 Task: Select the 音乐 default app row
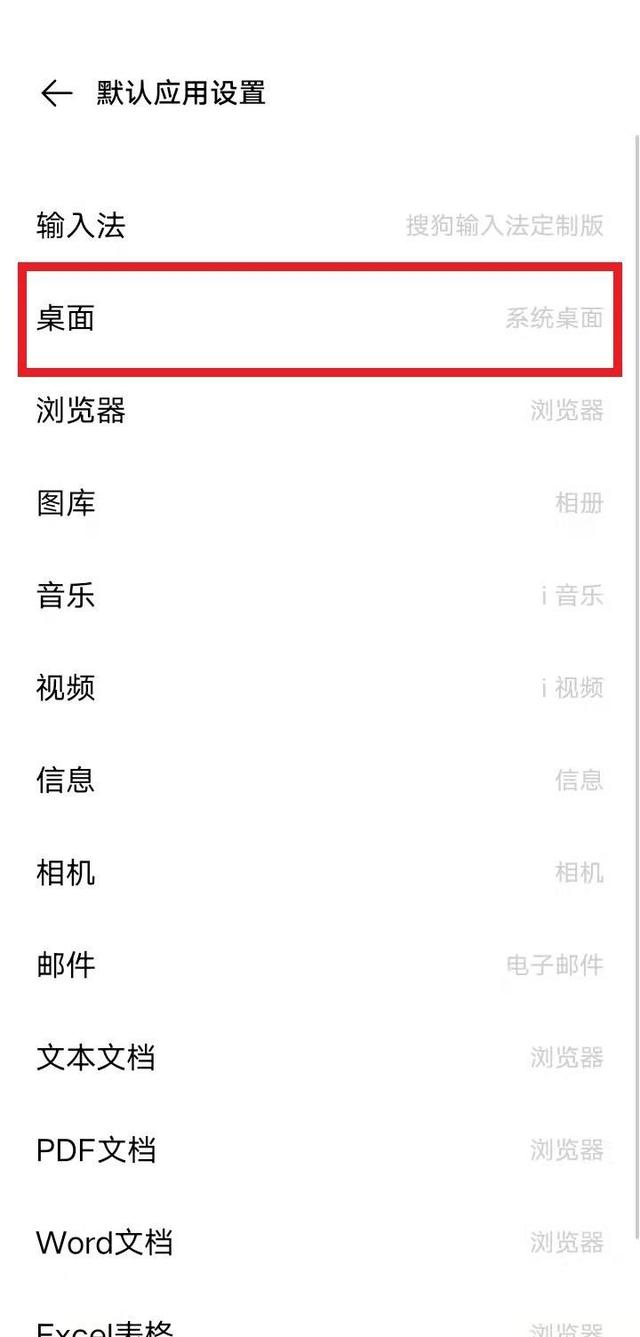pos(320,595)
